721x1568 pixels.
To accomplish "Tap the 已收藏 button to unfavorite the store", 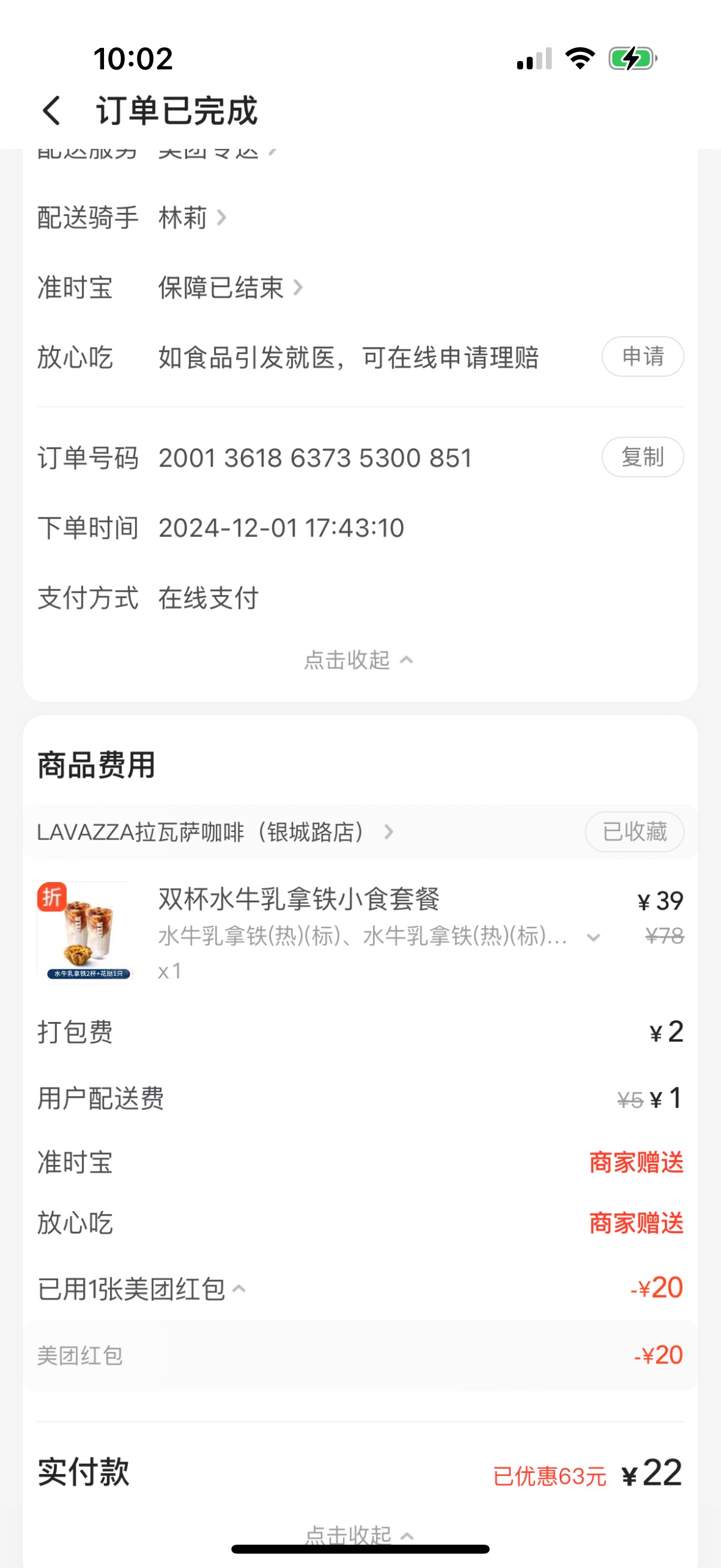I will (x=634, y=831).
